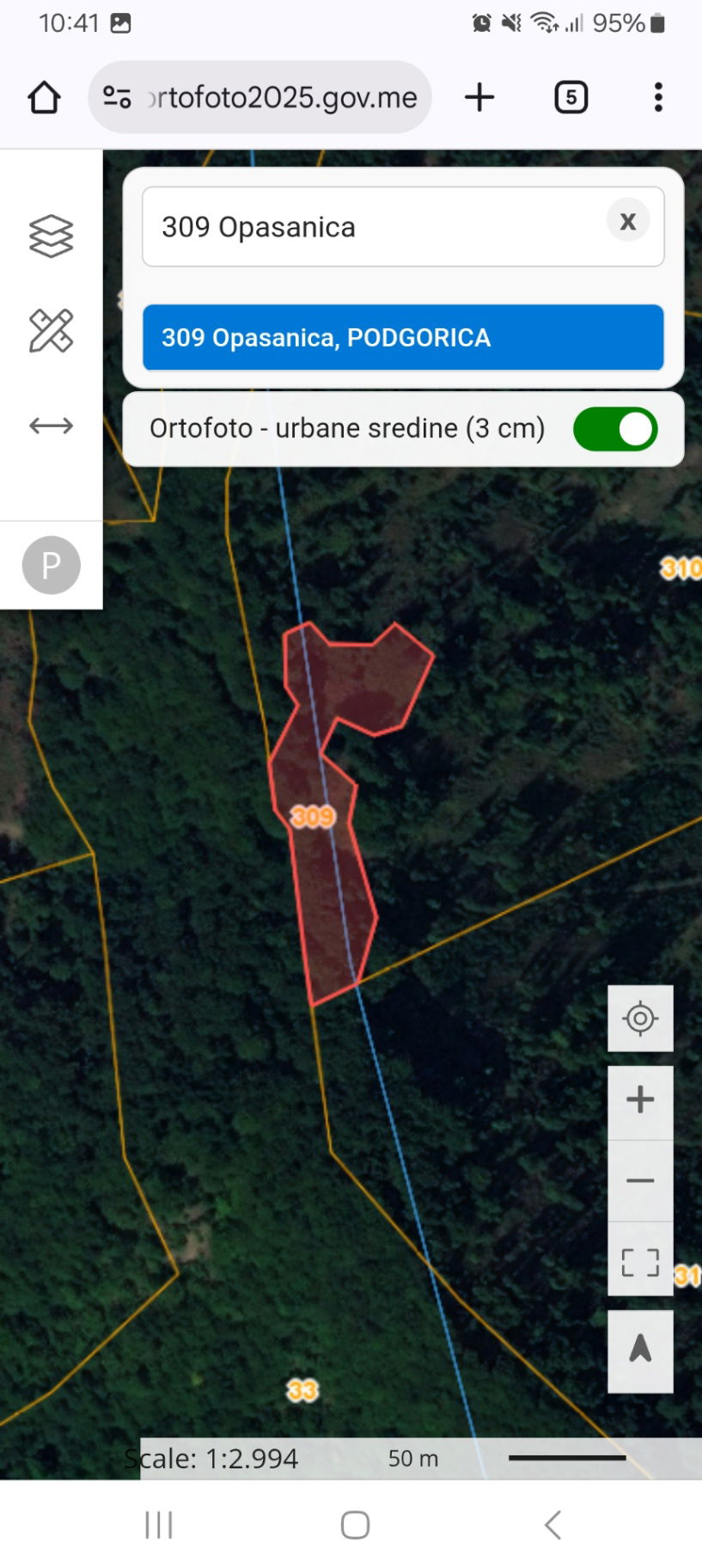The height and width of the screenshot is (1568, 702).
Task: Tap the Chrome home icon
Action: pos(44,97)
